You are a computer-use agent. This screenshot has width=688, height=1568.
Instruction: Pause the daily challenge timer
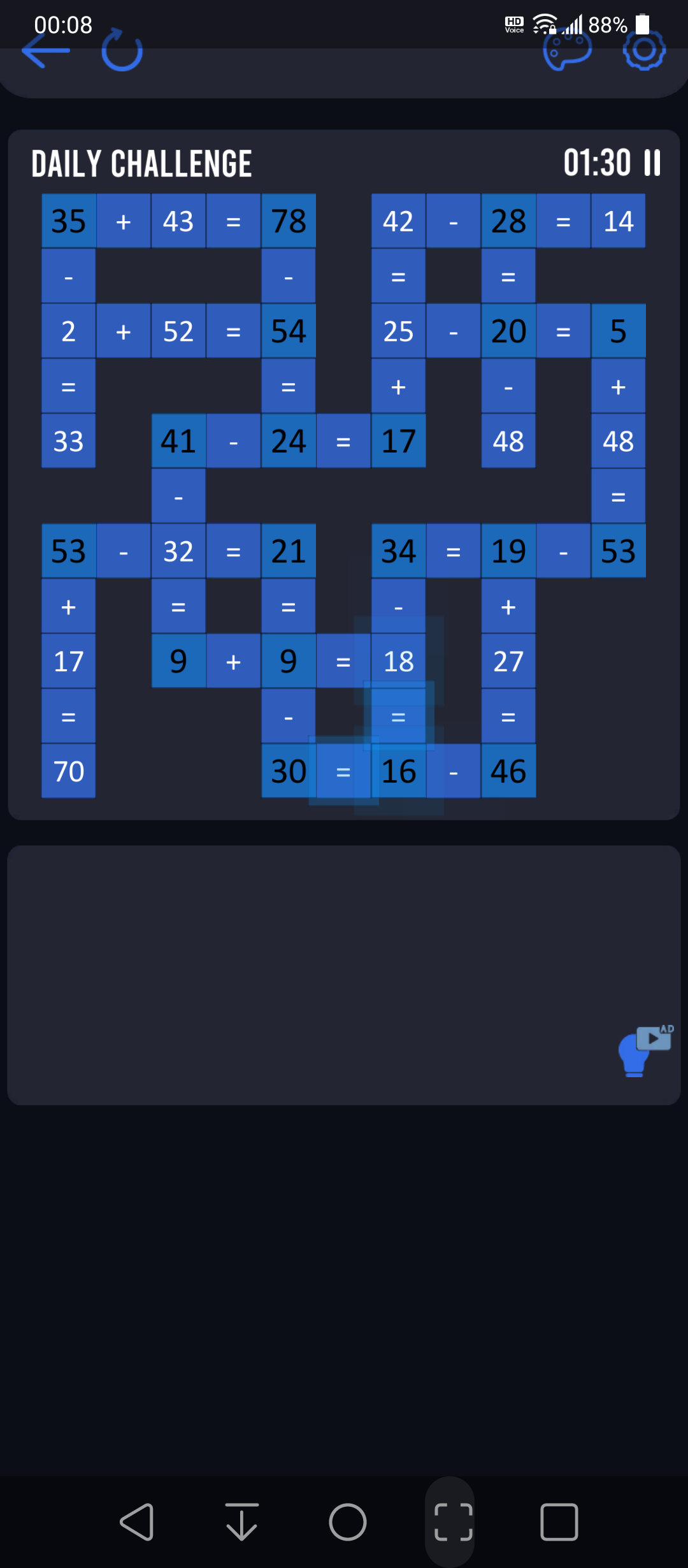(x=652, y=163)
